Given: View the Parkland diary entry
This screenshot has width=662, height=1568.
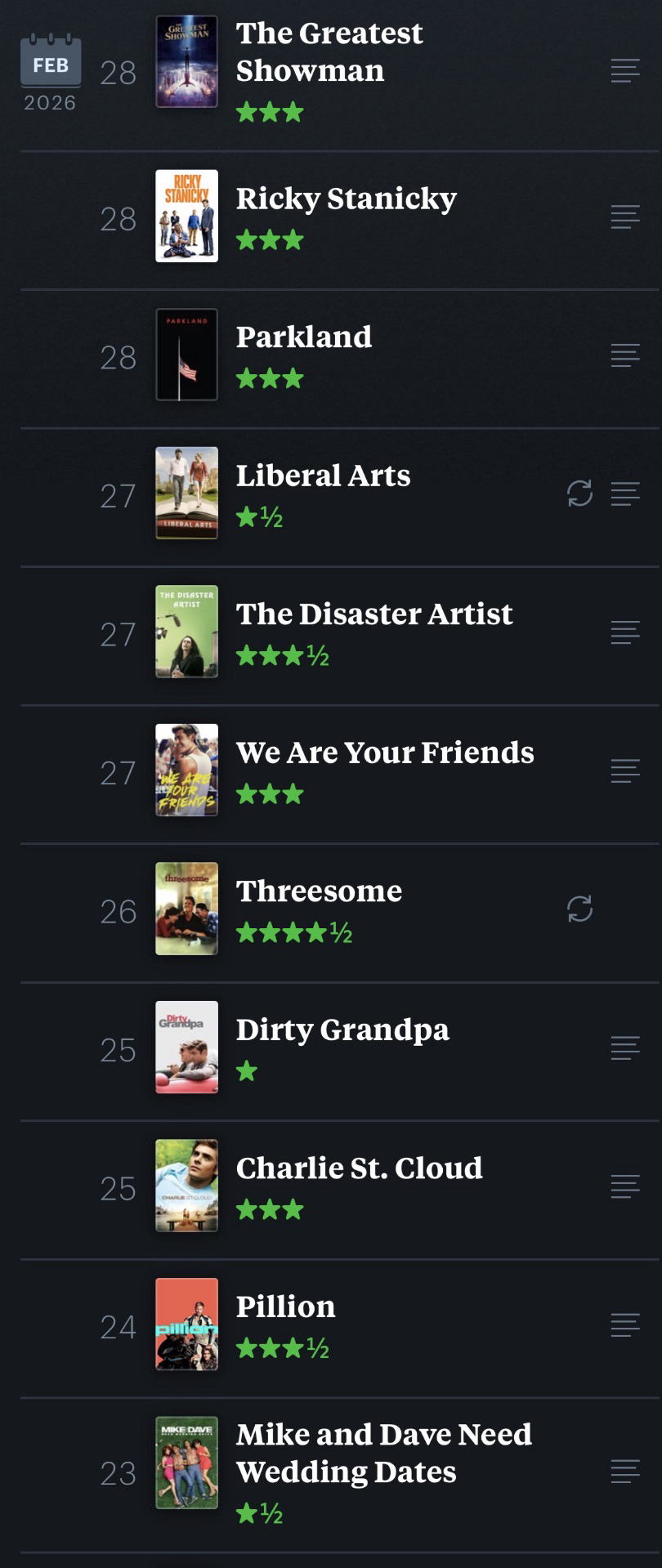Looking at the screenshot, I should [303, 337].
